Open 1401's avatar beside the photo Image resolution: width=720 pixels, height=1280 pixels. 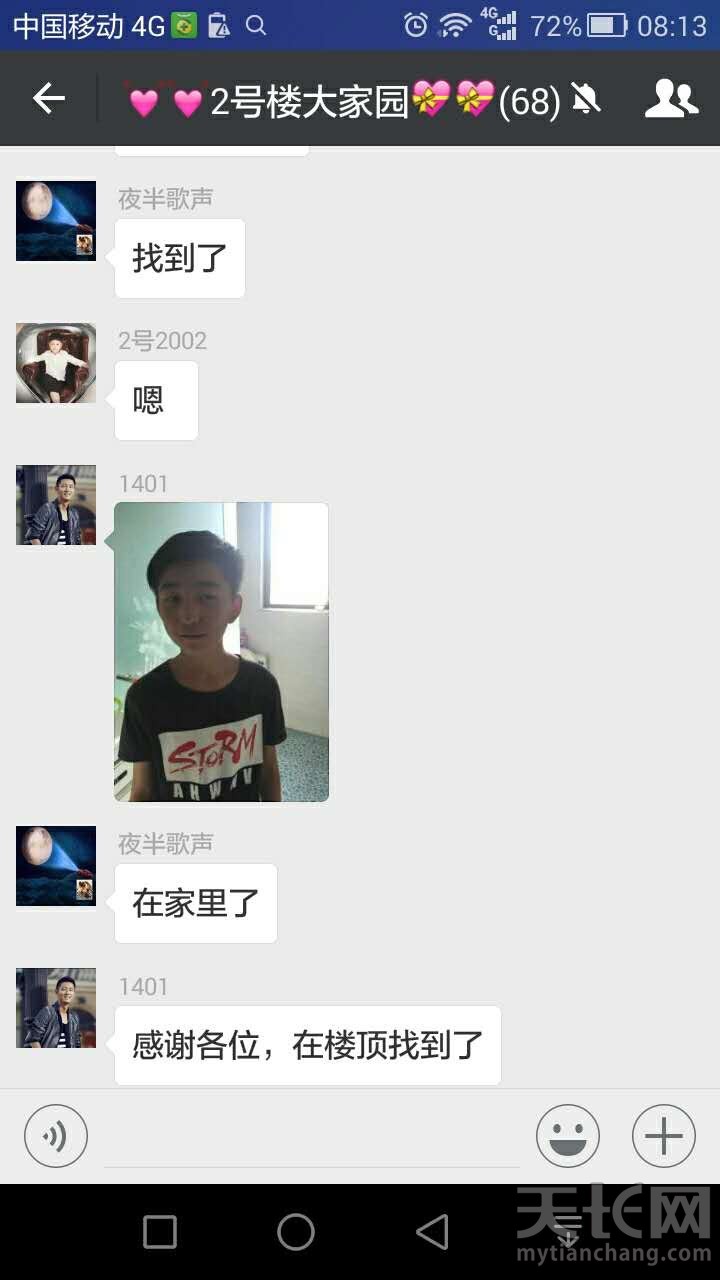(x=56, y=505)
